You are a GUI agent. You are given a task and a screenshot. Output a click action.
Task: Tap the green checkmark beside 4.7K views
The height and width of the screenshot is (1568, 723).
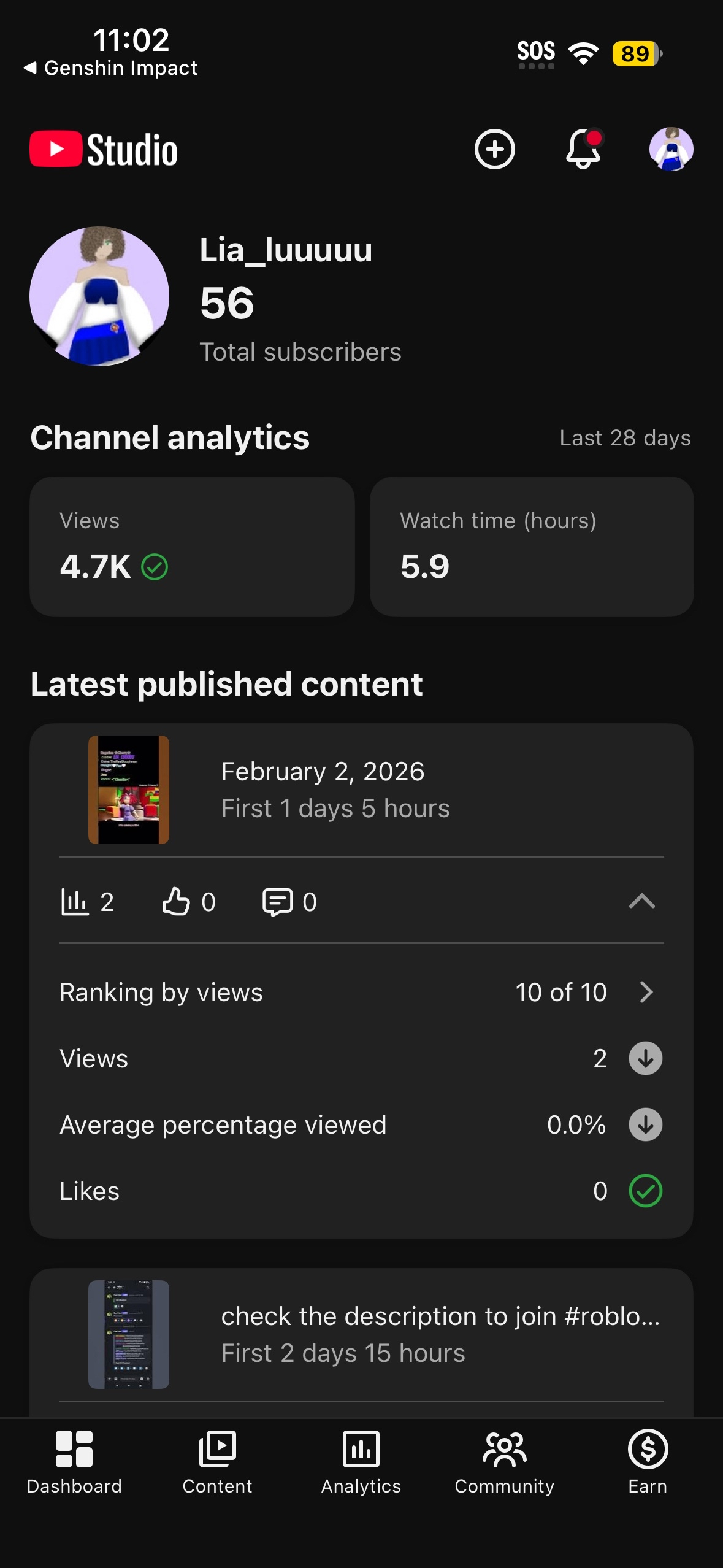click(x=155, y=567)
